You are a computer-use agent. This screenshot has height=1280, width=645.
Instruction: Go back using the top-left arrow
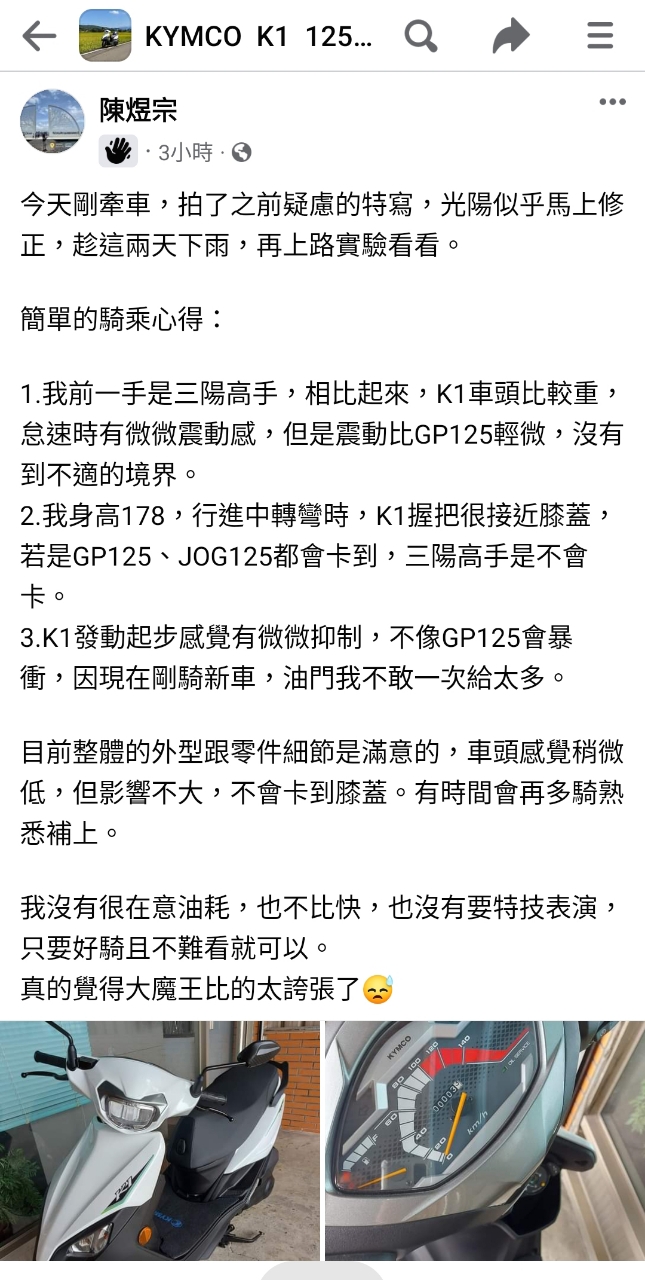[39, 36]
